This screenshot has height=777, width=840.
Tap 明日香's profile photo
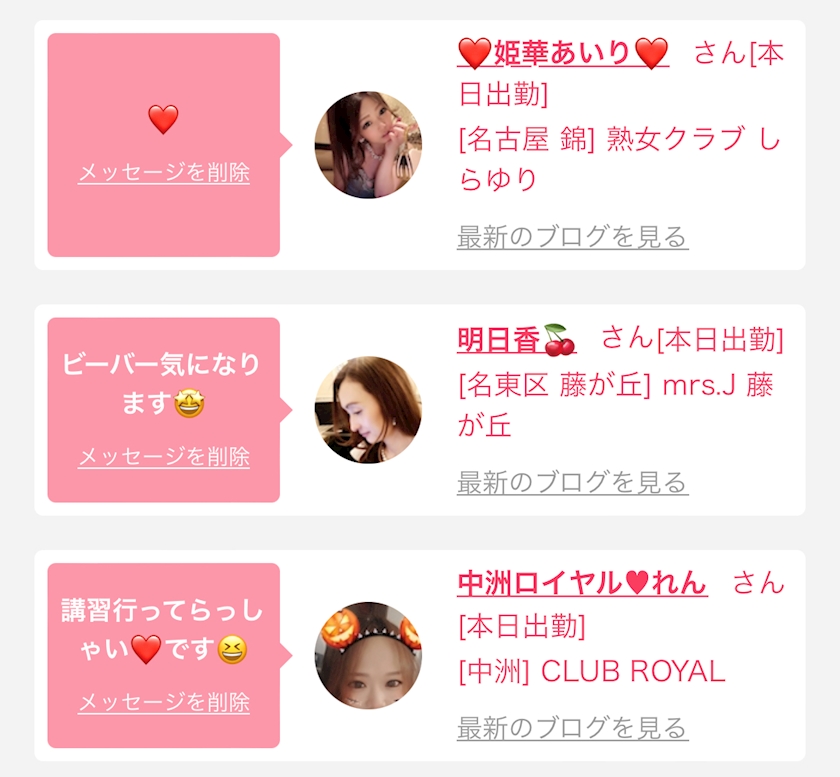point(368,410)
